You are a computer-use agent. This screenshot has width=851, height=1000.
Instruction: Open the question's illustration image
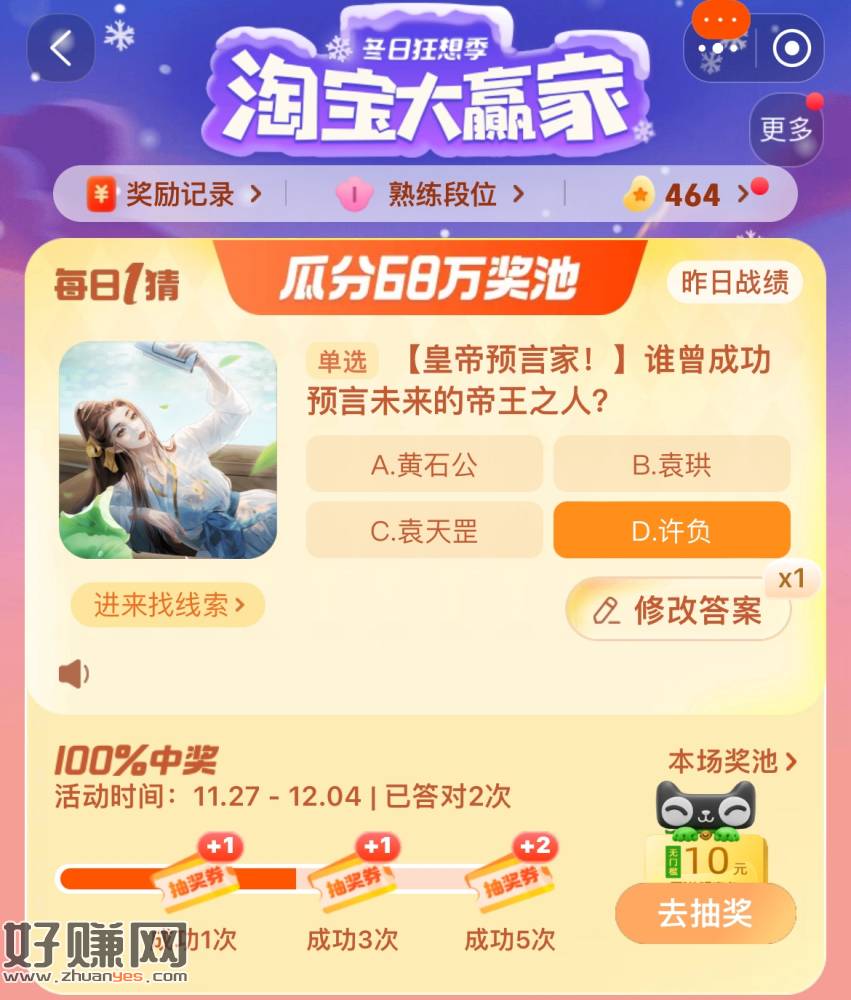[x=168, y=450]
